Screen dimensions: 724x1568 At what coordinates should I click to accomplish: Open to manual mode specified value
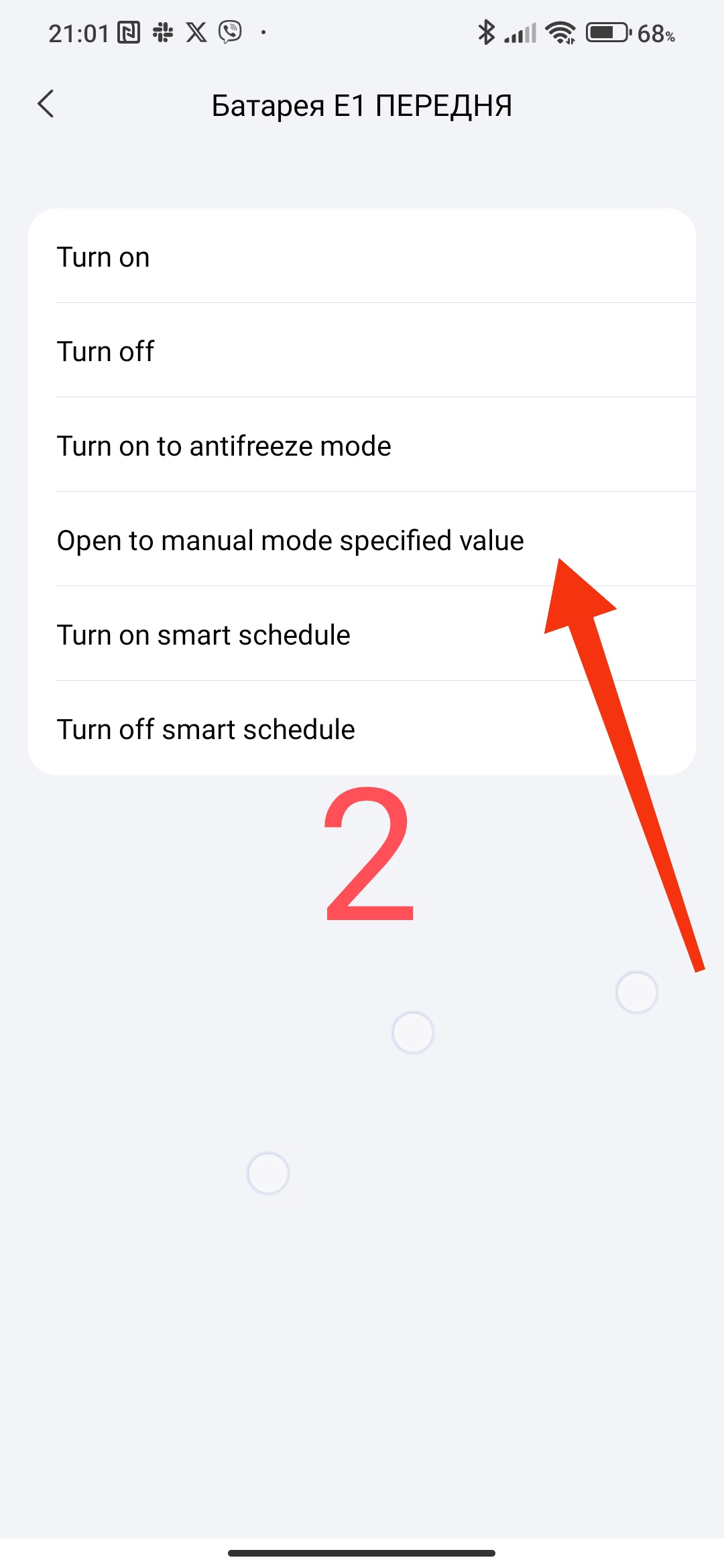(291, 540)
